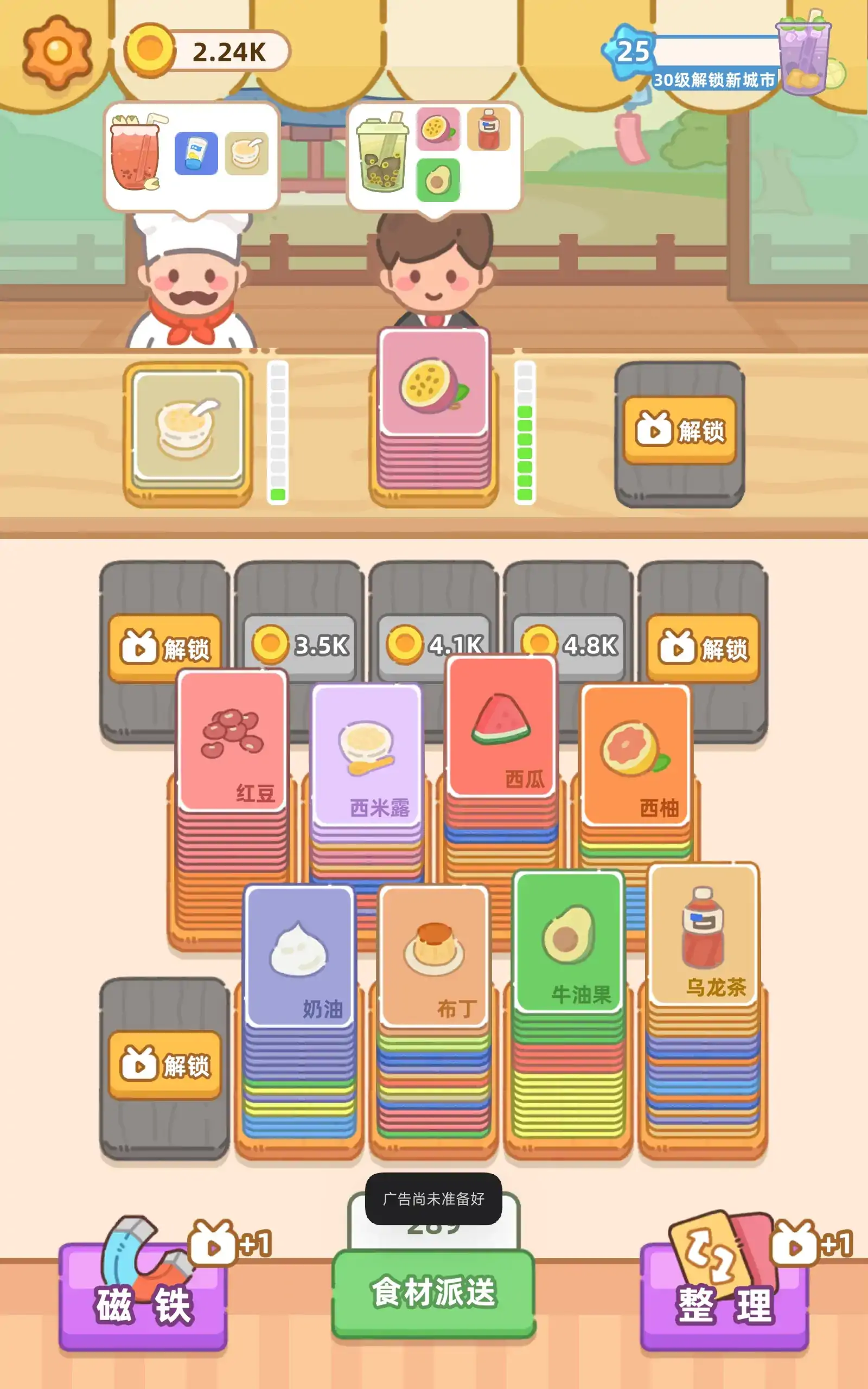Open the settings gear
Viewport: 868px width, 1389px height.
click(56, 52)
